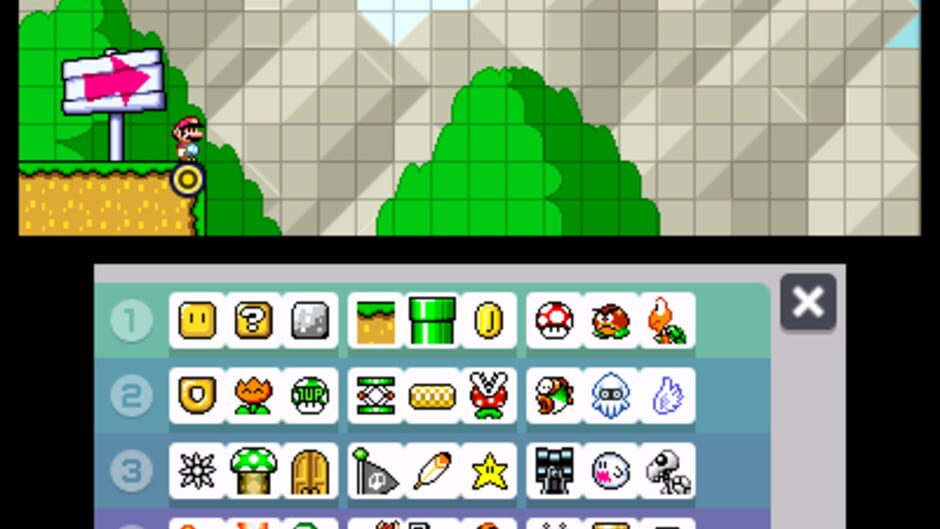Select the question mark block
Image resolution: width=940 pixels, height=529 pixels.
254,321
